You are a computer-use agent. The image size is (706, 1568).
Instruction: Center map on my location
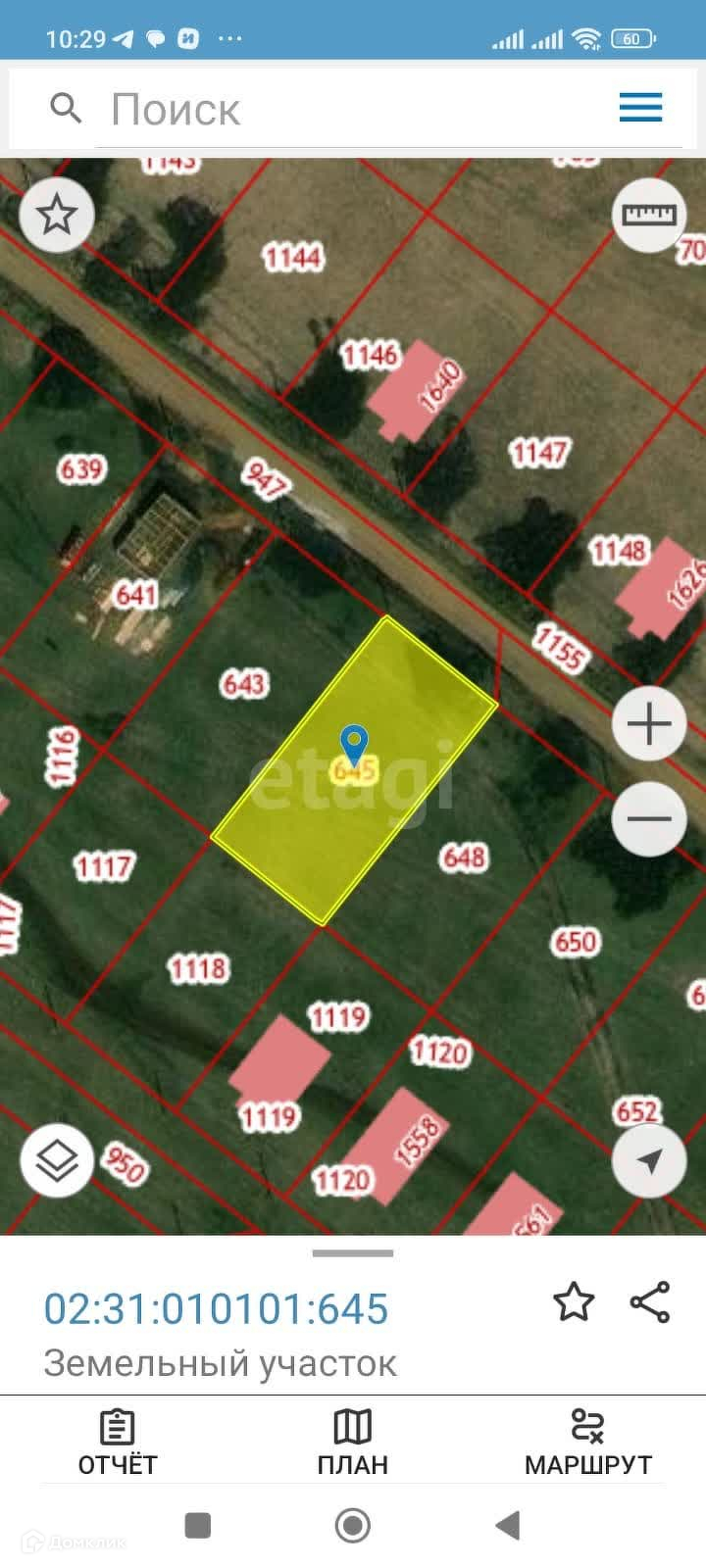point(649,1161)
